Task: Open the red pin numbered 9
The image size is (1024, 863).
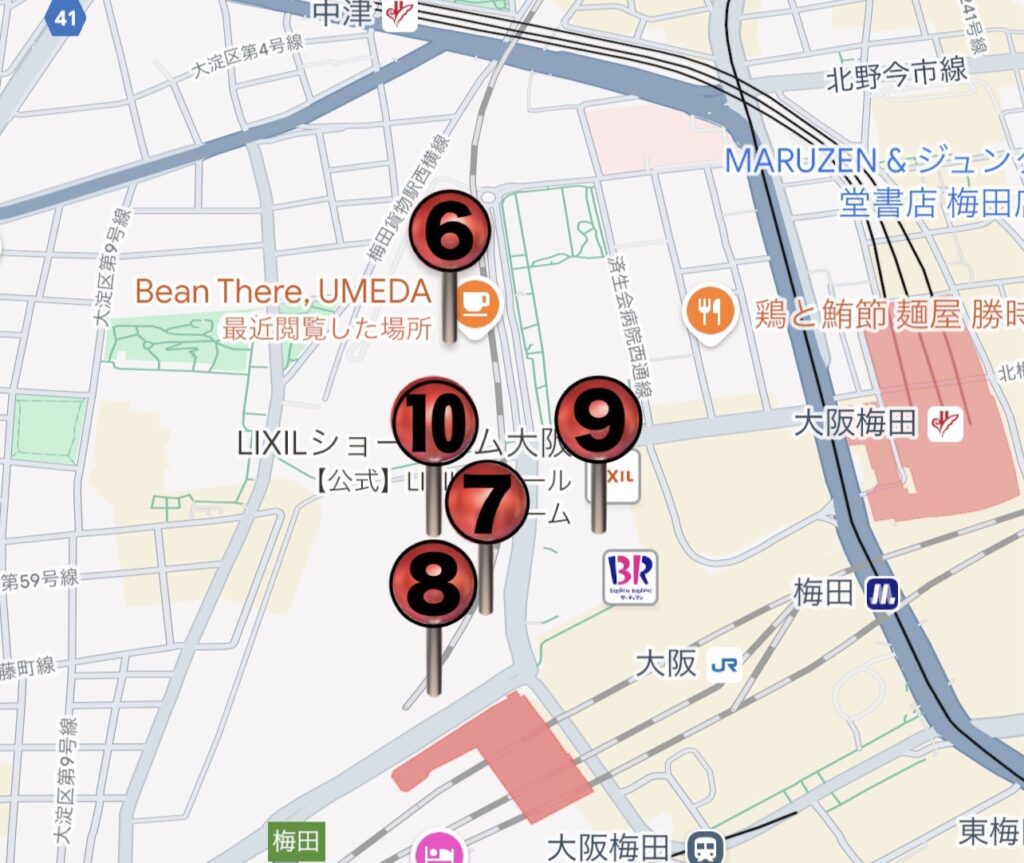Action: [x=597, y=419]
